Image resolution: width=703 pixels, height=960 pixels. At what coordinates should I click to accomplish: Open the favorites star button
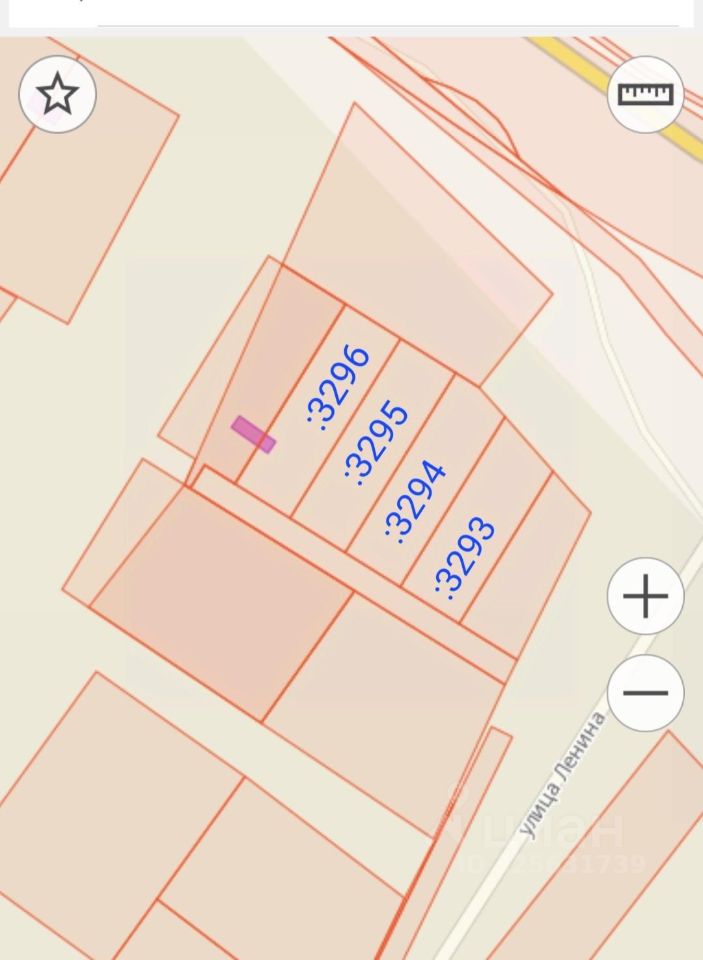[x=57, y=95]
